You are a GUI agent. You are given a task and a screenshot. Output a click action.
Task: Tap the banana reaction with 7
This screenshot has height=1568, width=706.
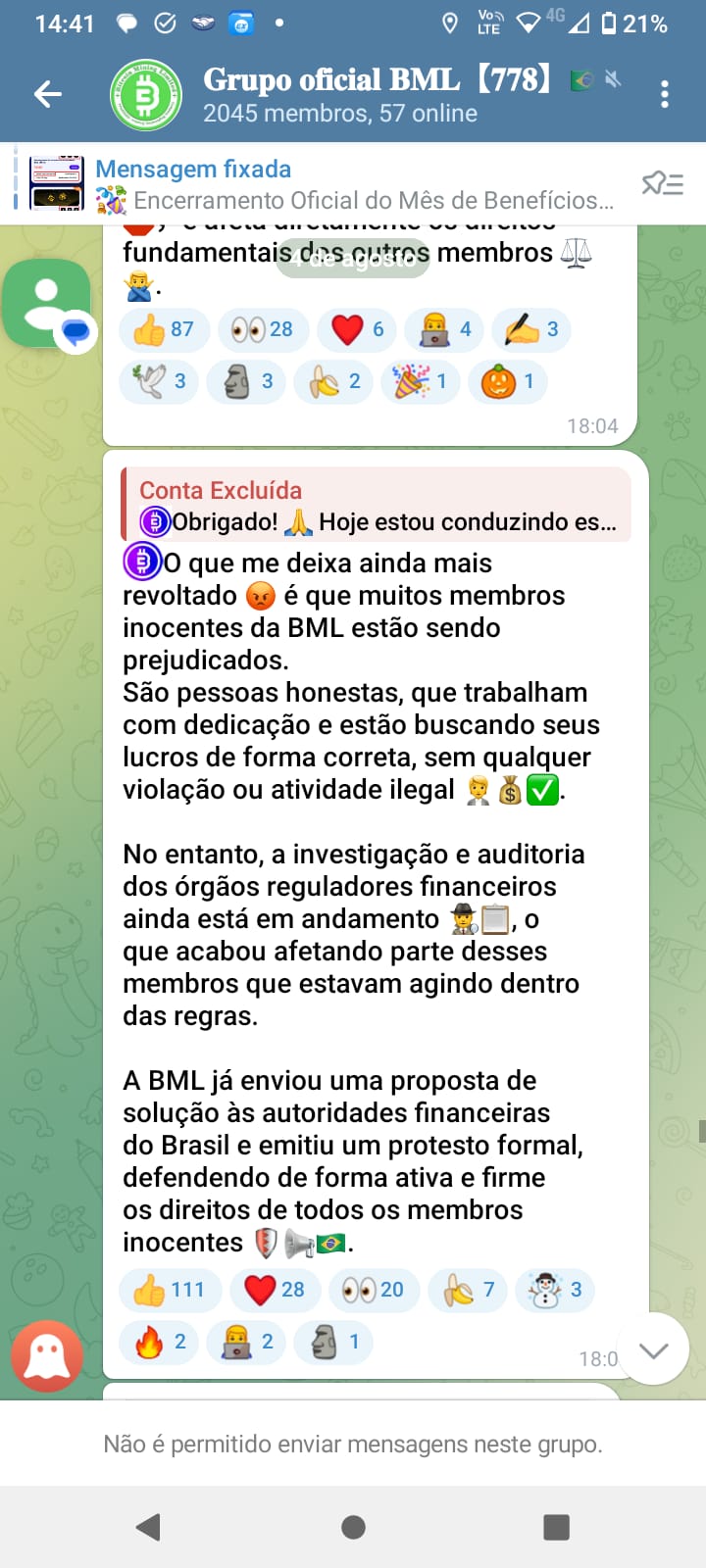(468, 1290)
